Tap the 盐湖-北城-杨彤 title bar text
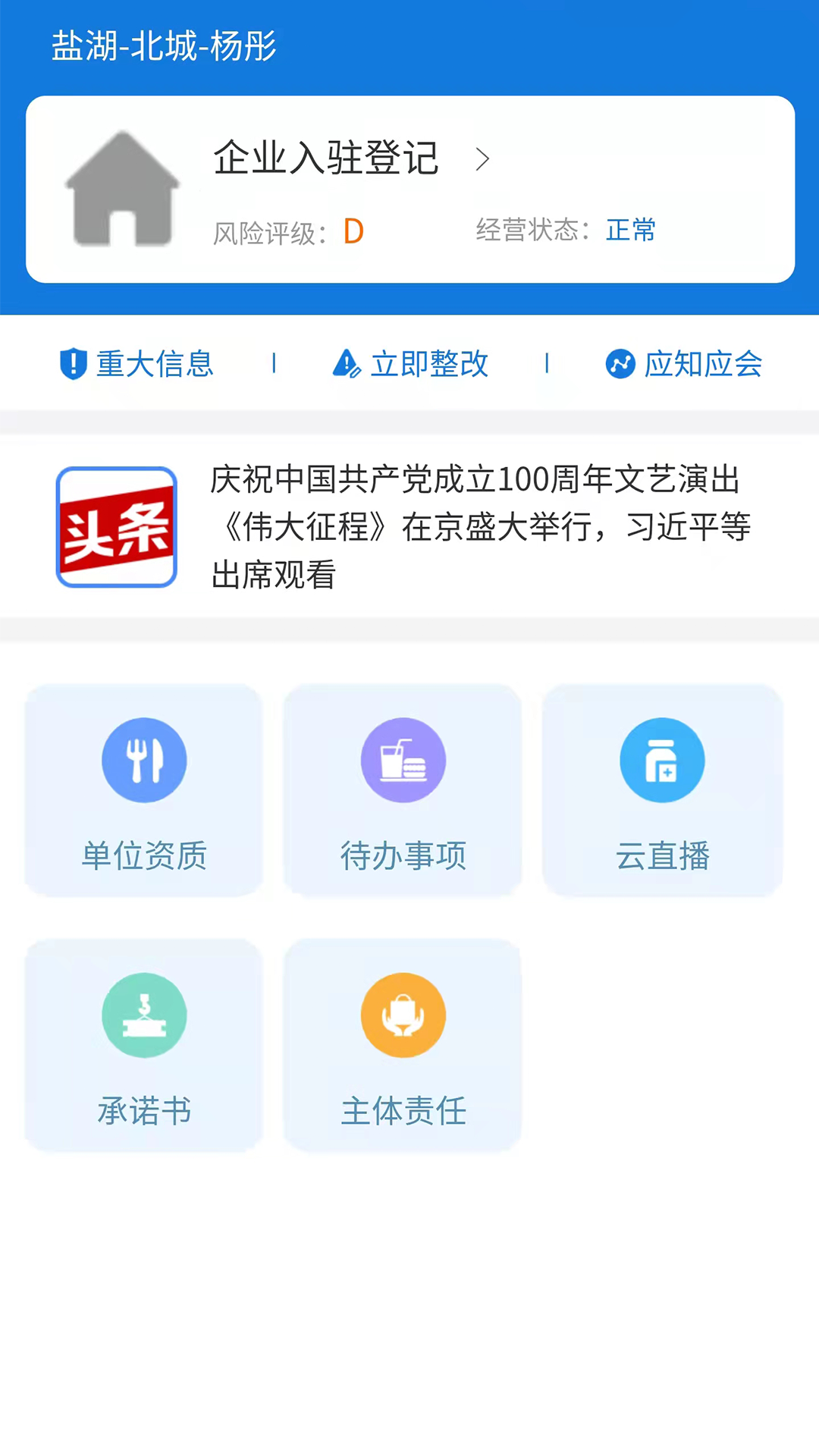 (x=164, y=44)
